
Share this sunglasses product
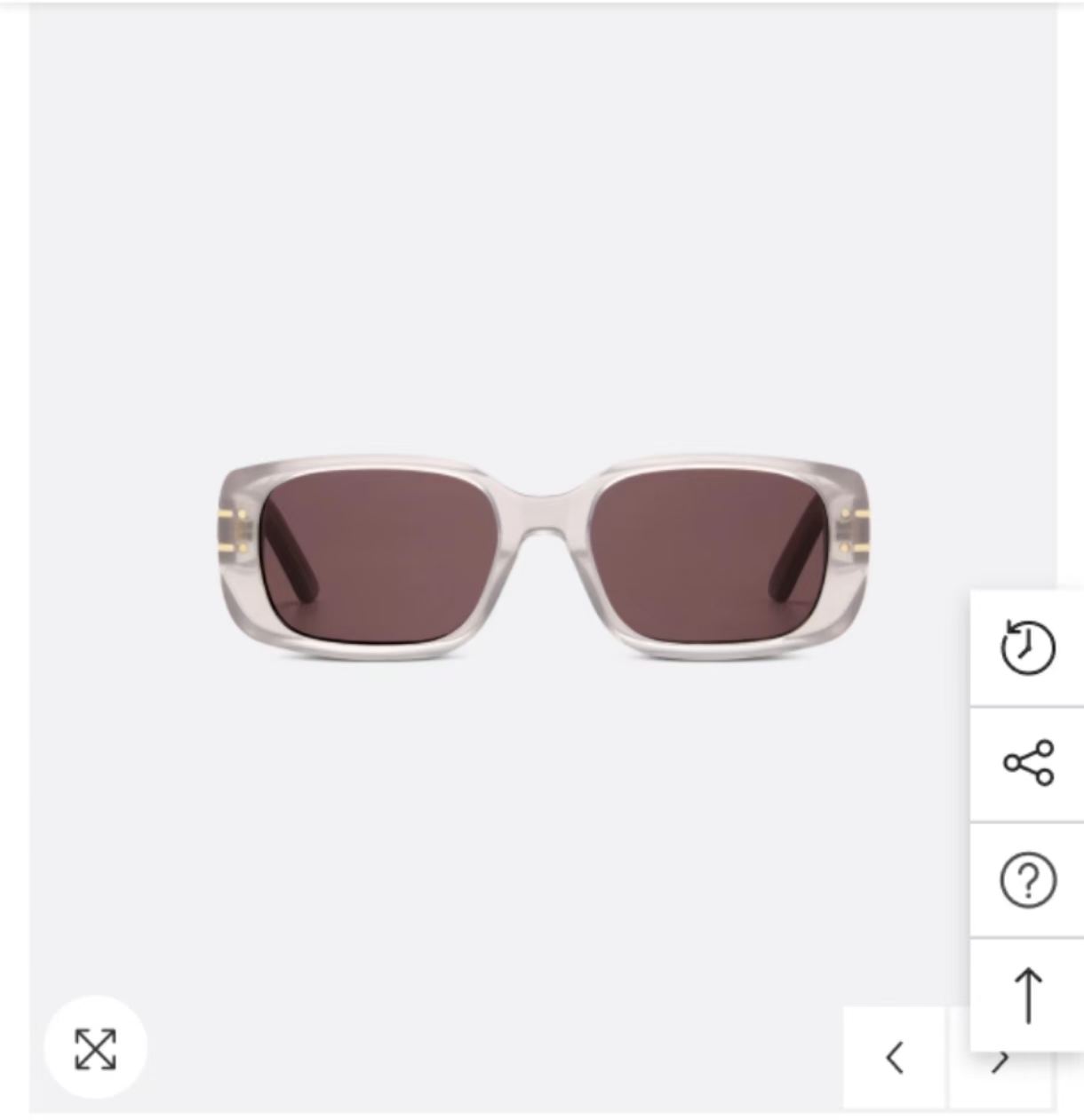(x=1027, y=763)
